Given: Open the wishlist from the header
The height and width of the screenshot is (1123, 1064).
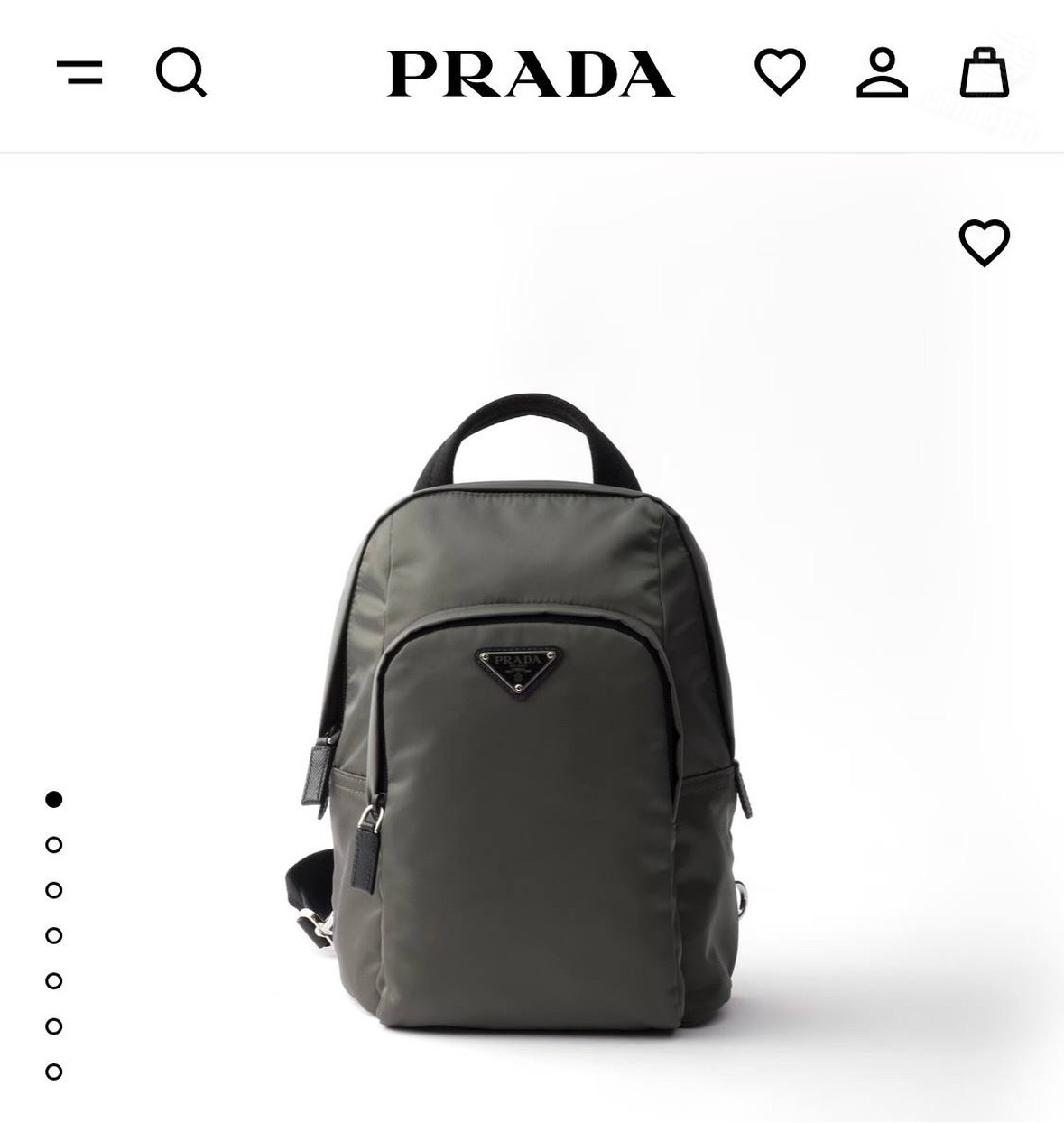Looking at the screenshot, I should click(780, 71).
